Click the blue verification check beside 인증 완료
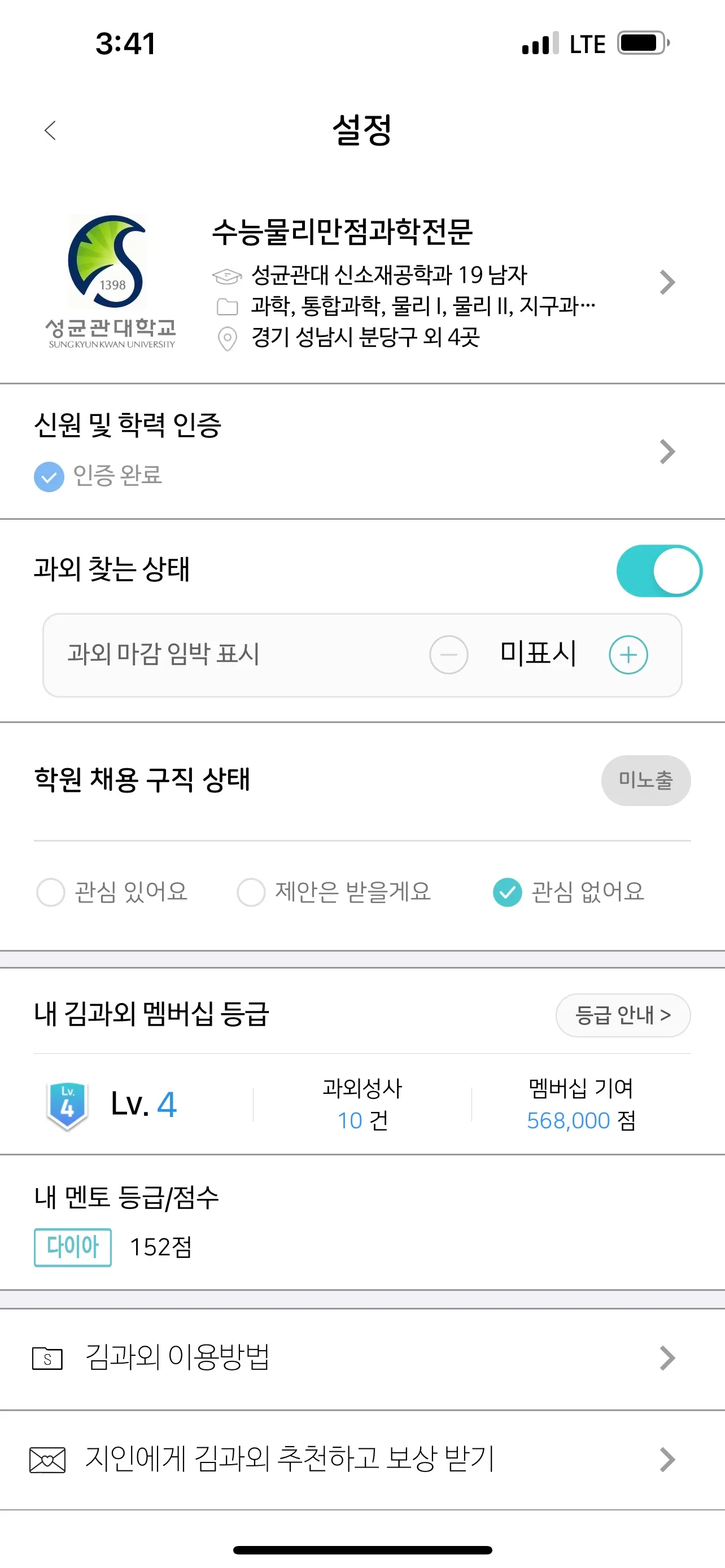 coord(49,477)
